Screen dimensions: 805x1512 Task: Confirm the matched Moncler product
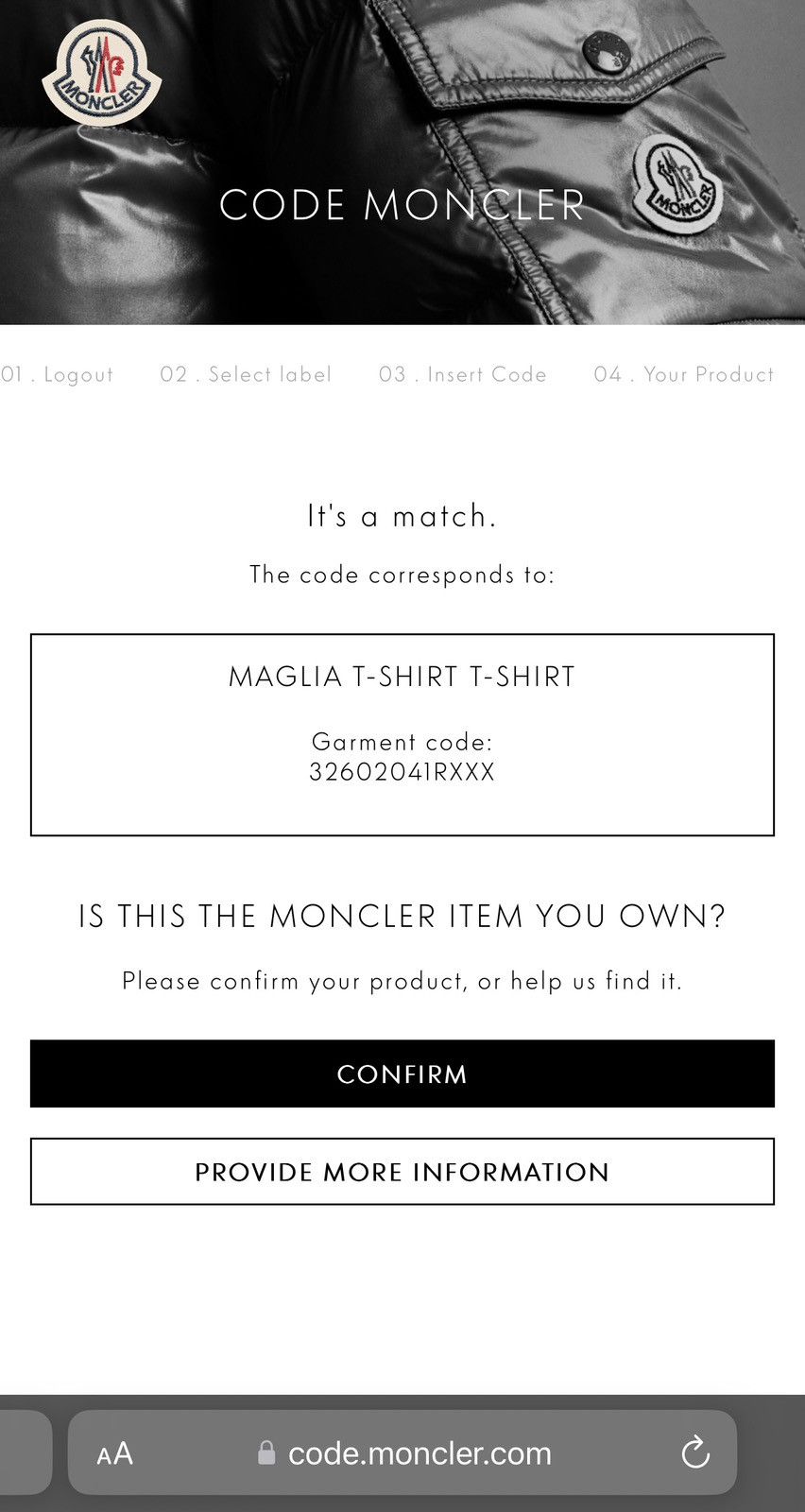coord(402,1074)
